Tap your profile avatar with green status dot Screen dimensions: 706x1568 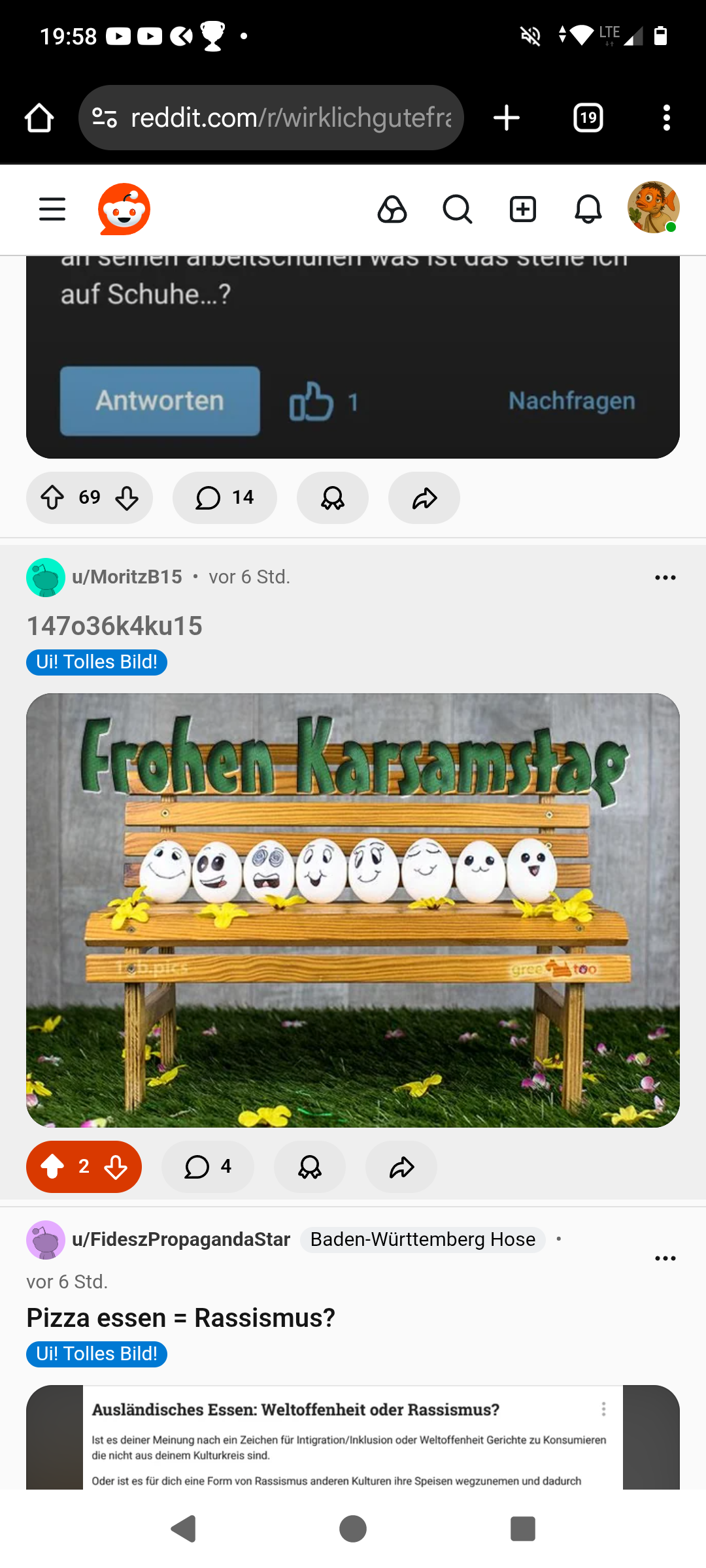(654, 208)
